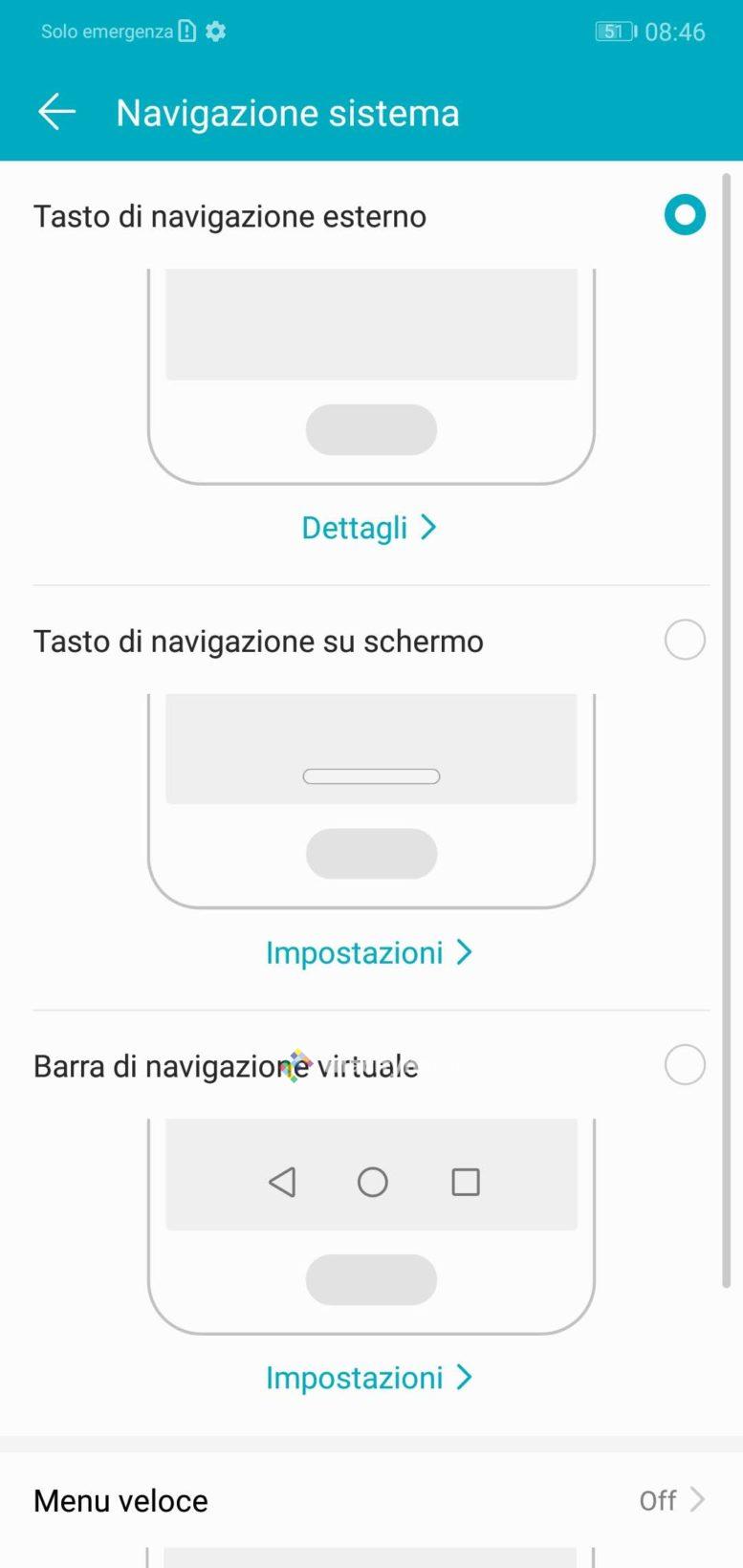Go back from Navigazione sistema
743x1568 pixels.
coord(56,113)
